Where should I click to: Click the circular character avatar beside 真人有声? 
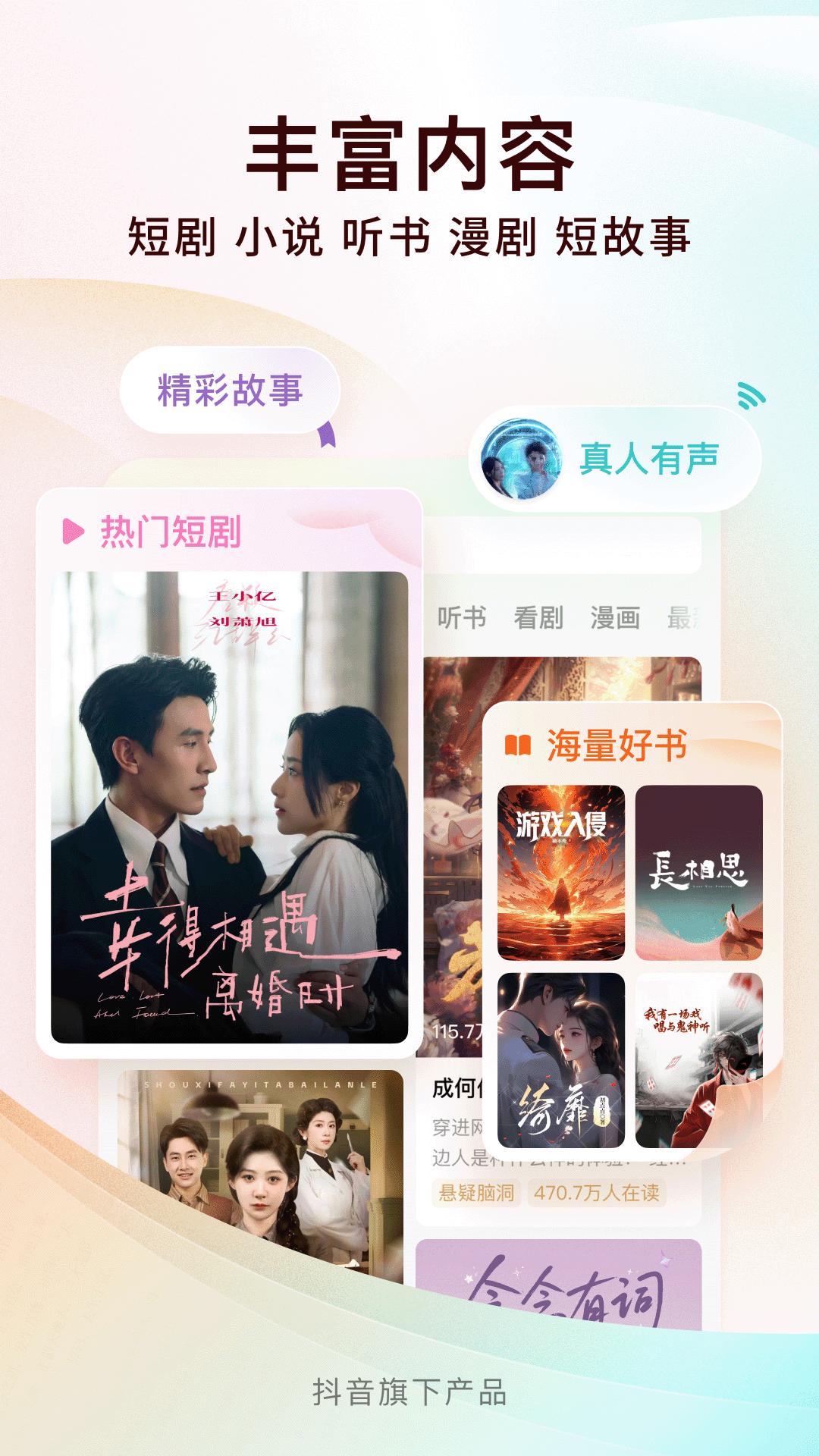525,458
